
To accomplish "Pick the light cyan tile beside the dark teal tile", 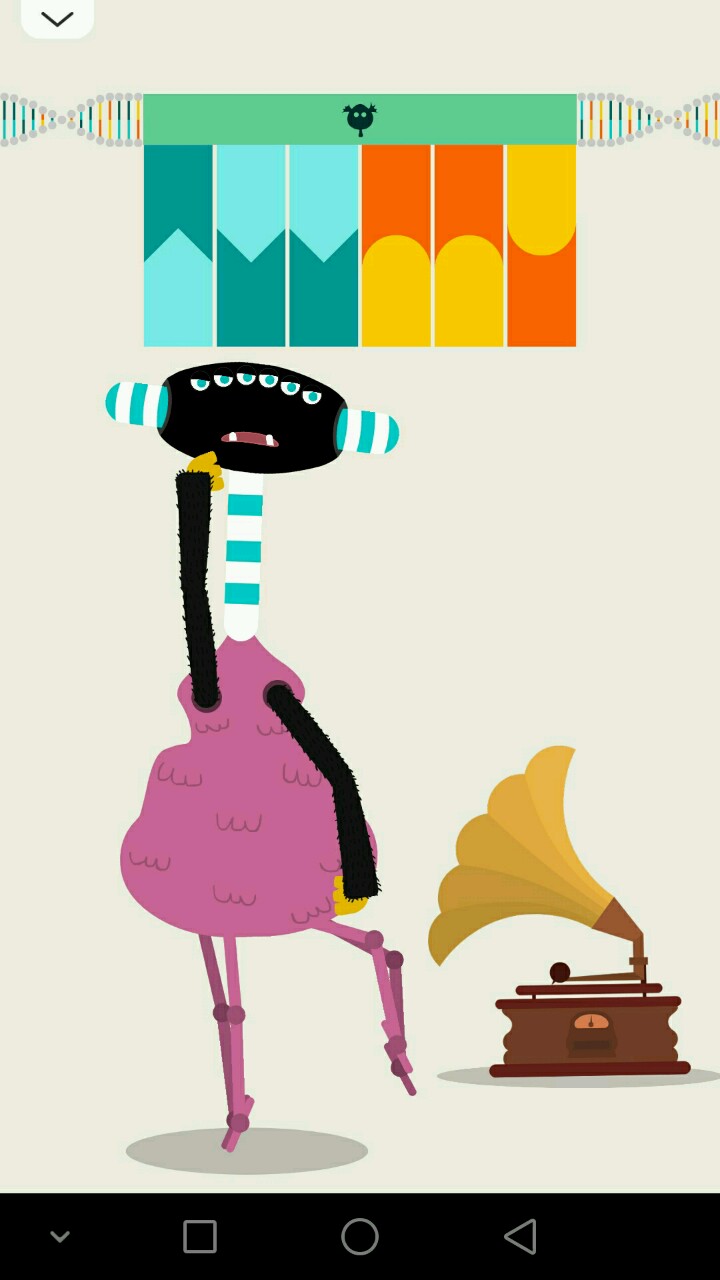I will click(250, 245).
